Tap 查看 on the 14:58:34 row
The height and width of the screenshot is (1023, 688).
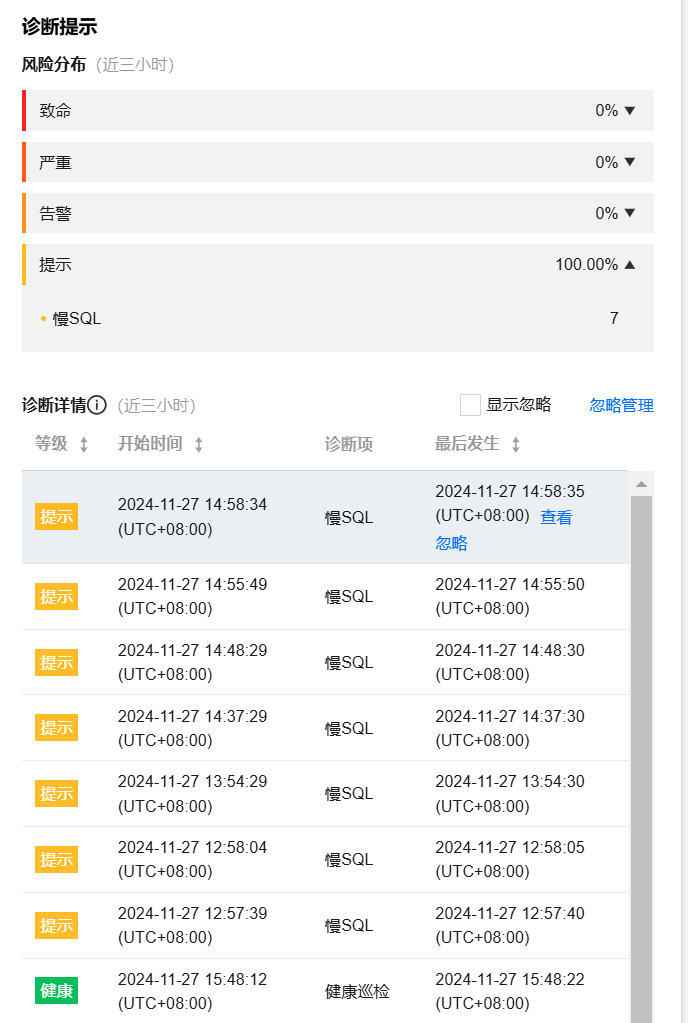[x=556, y=517]
